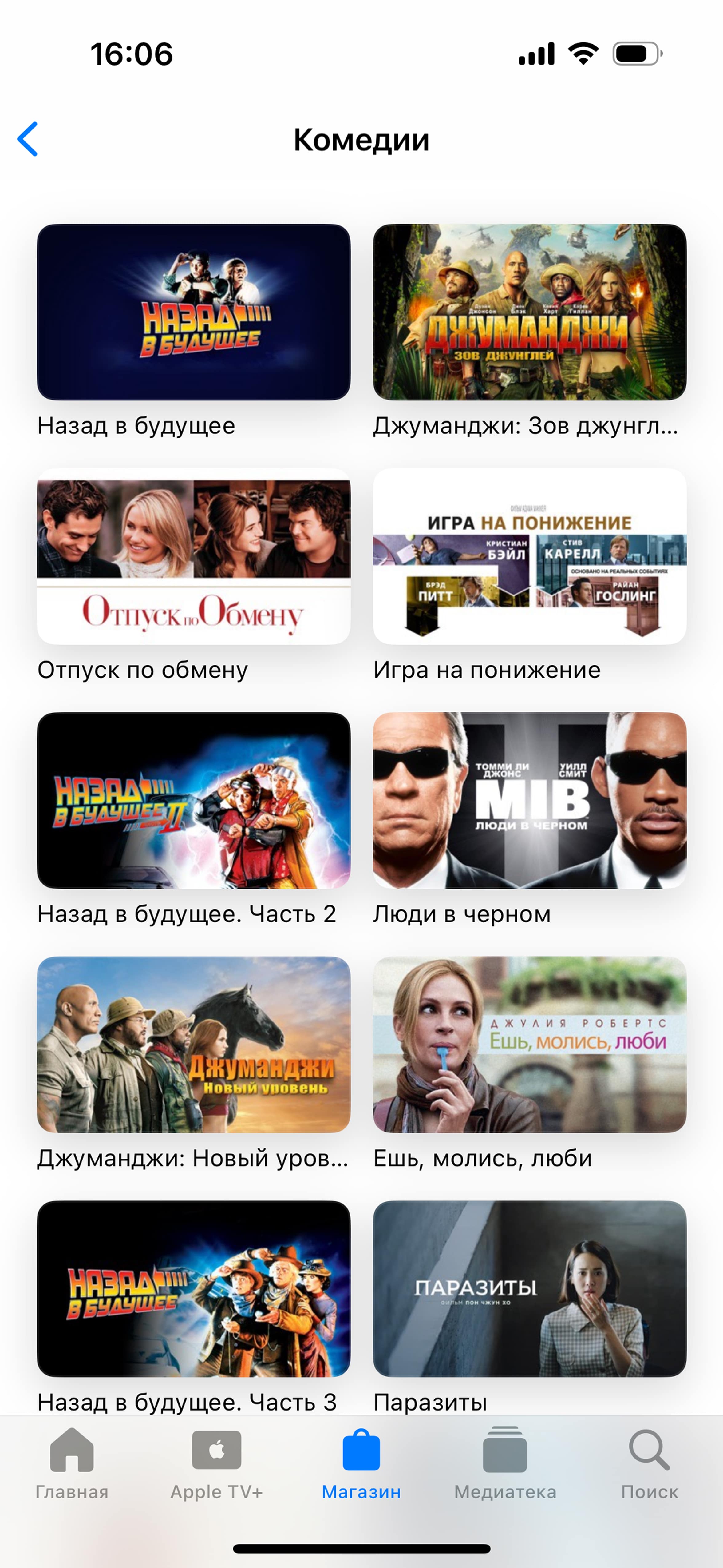The width and height of the screenshot is (723, 1568).
Task: Go back using the blue arrow
Action: [x=28, y=139]
